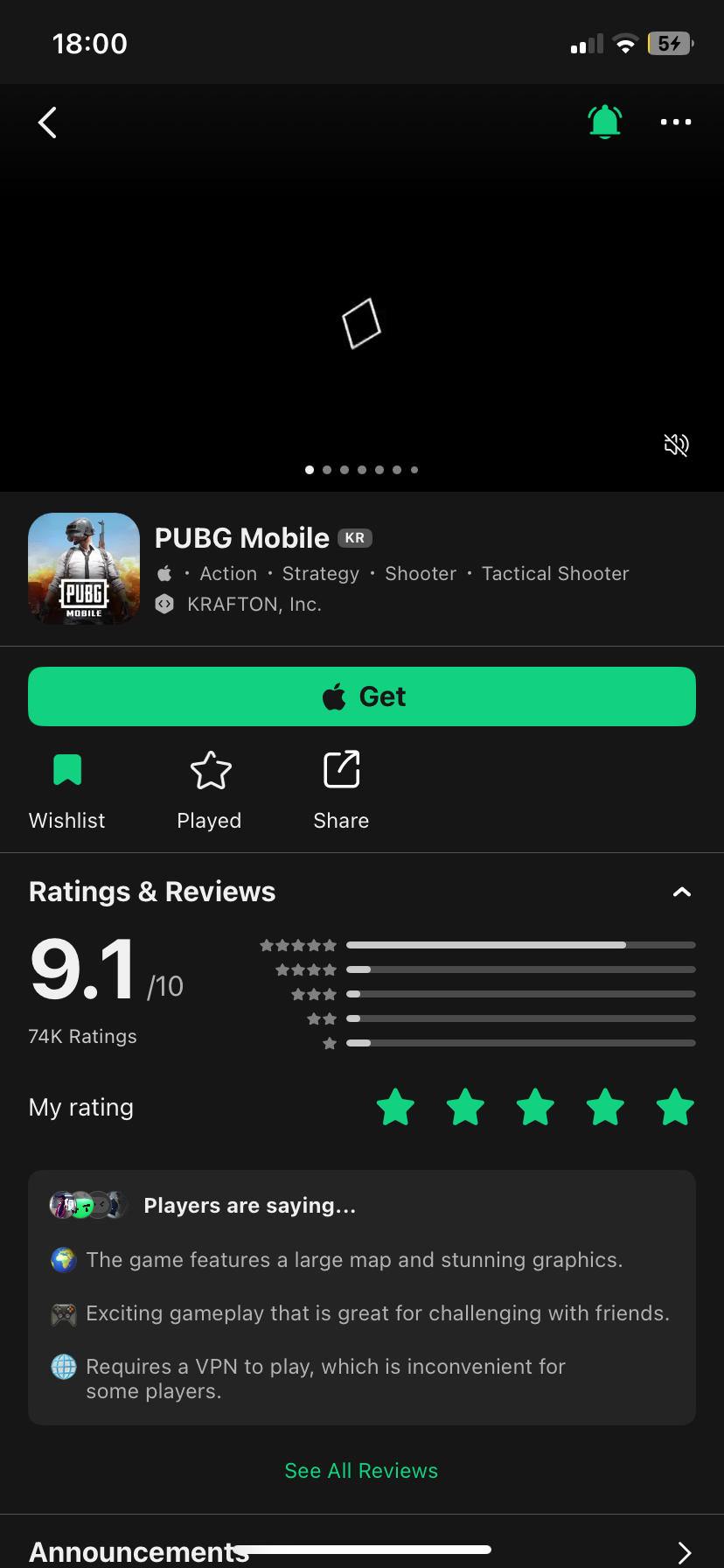Open See All Reviews
This screenshot has width=724, height=1568.
(361, 1471)
